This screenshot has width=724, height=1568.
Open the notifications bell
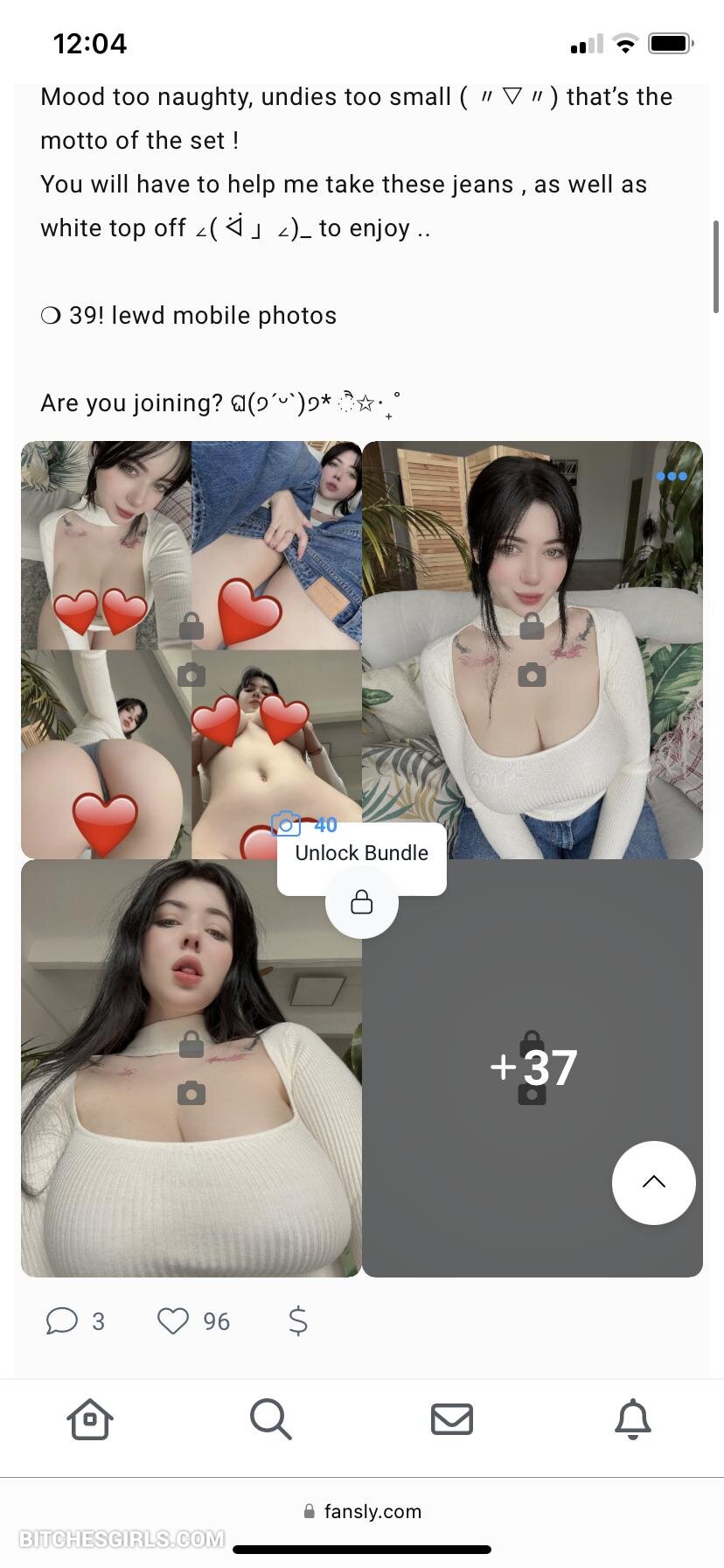pos(633,1418)
